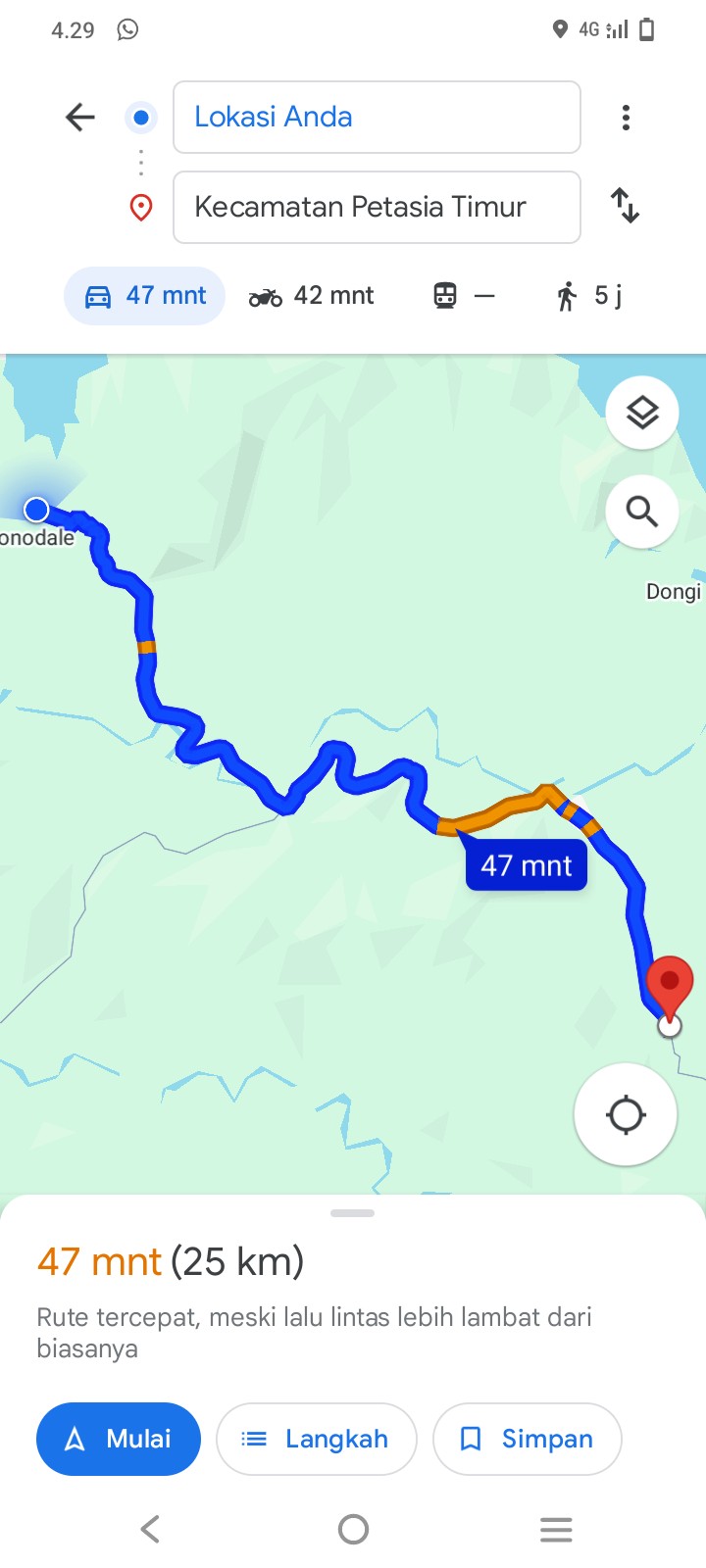Switch to public transit mode

[464, 295]
